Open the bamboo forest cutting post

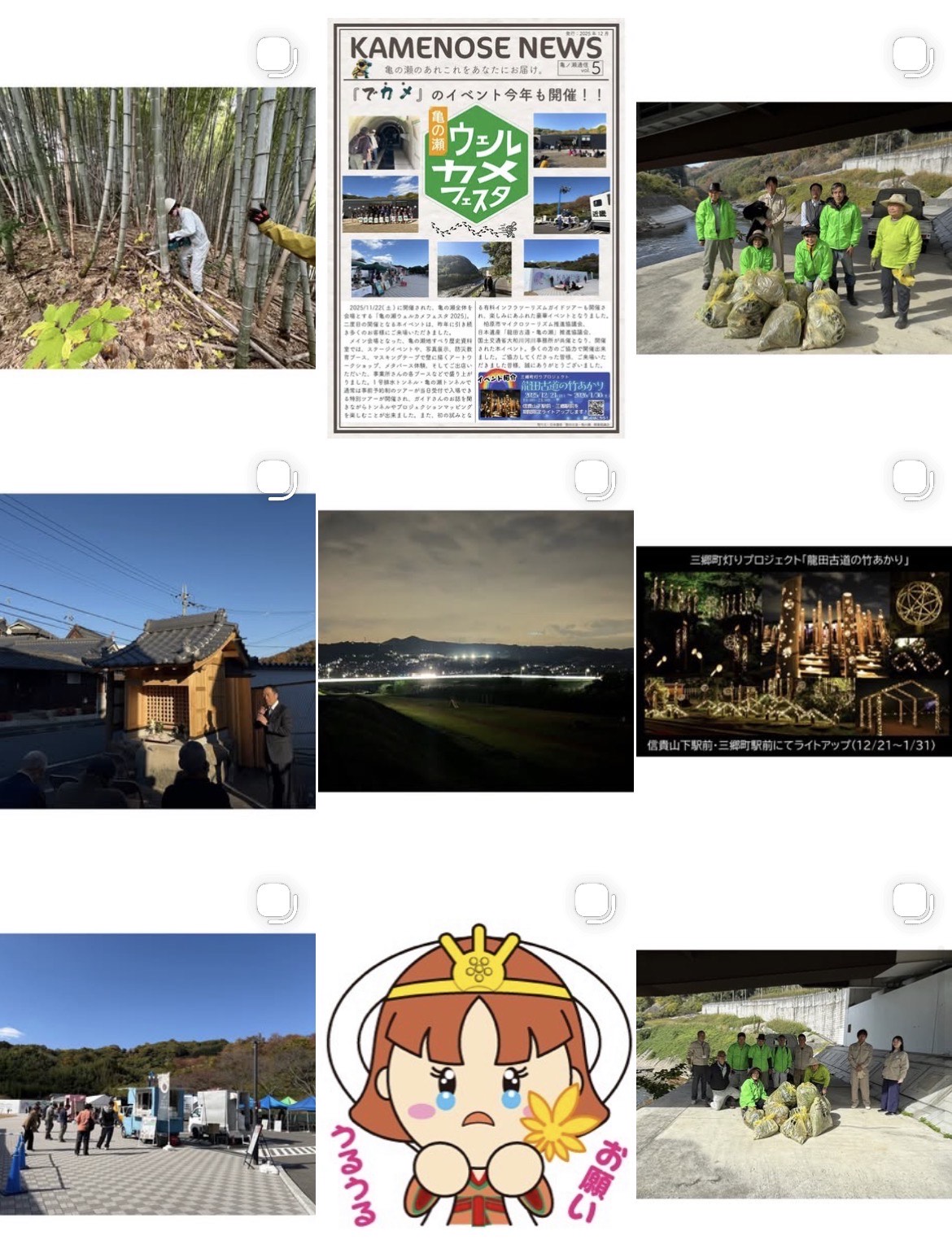click(157, 228)
